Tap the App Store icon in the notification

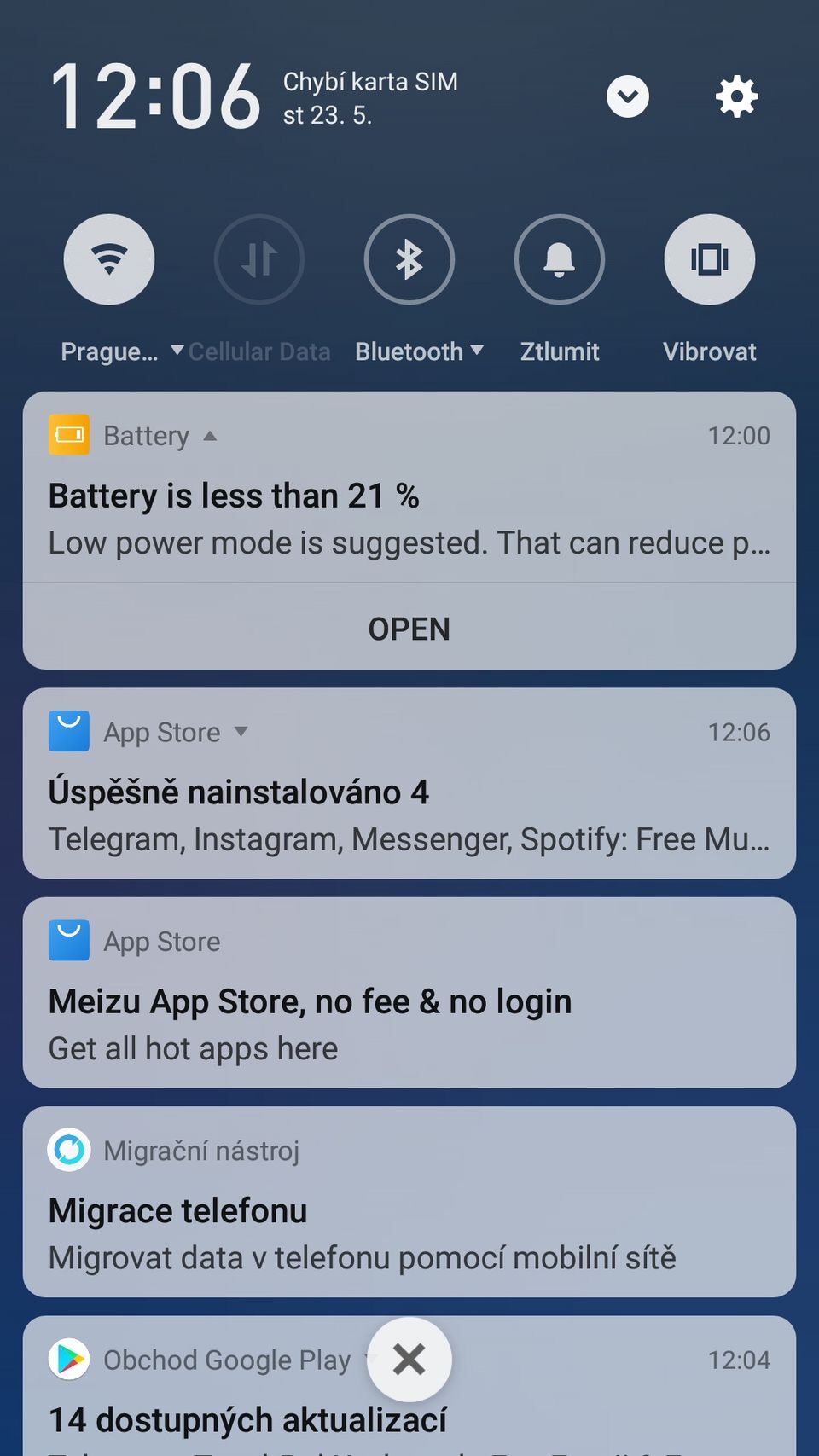click(x=68, y=730)
